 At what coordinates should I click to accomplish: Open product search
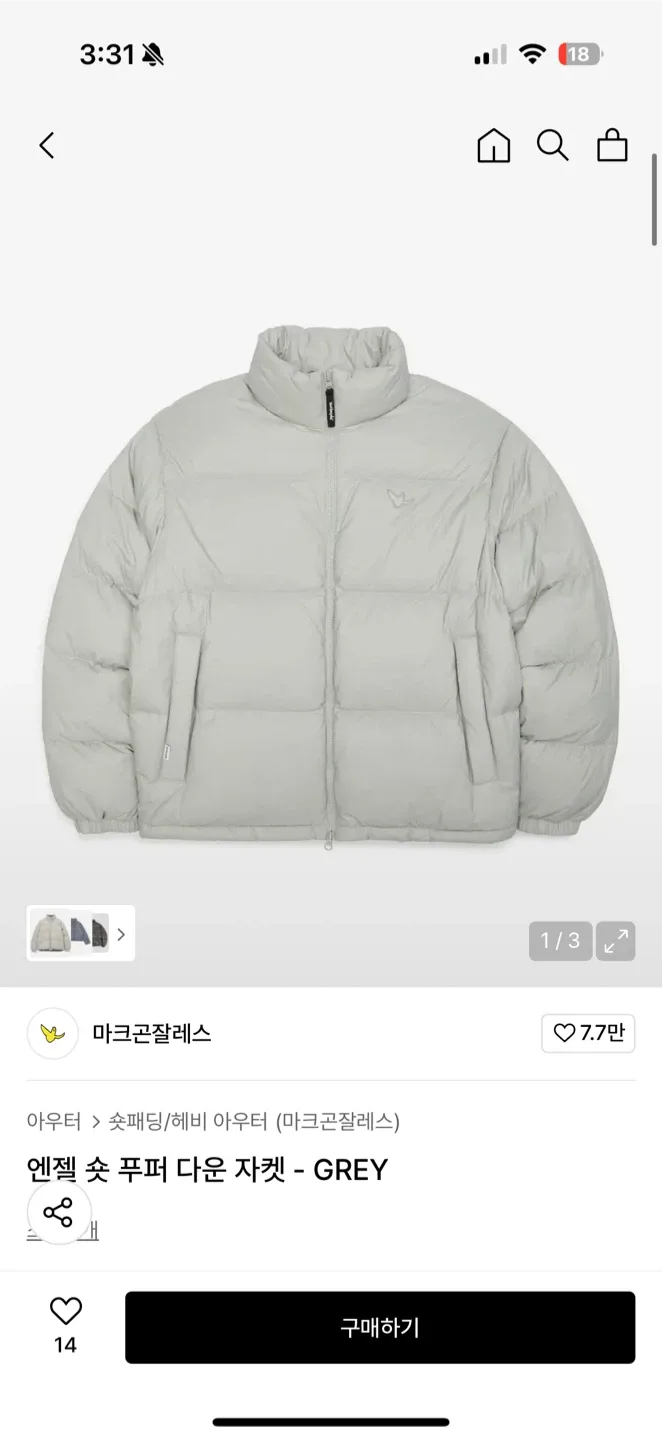552,146
